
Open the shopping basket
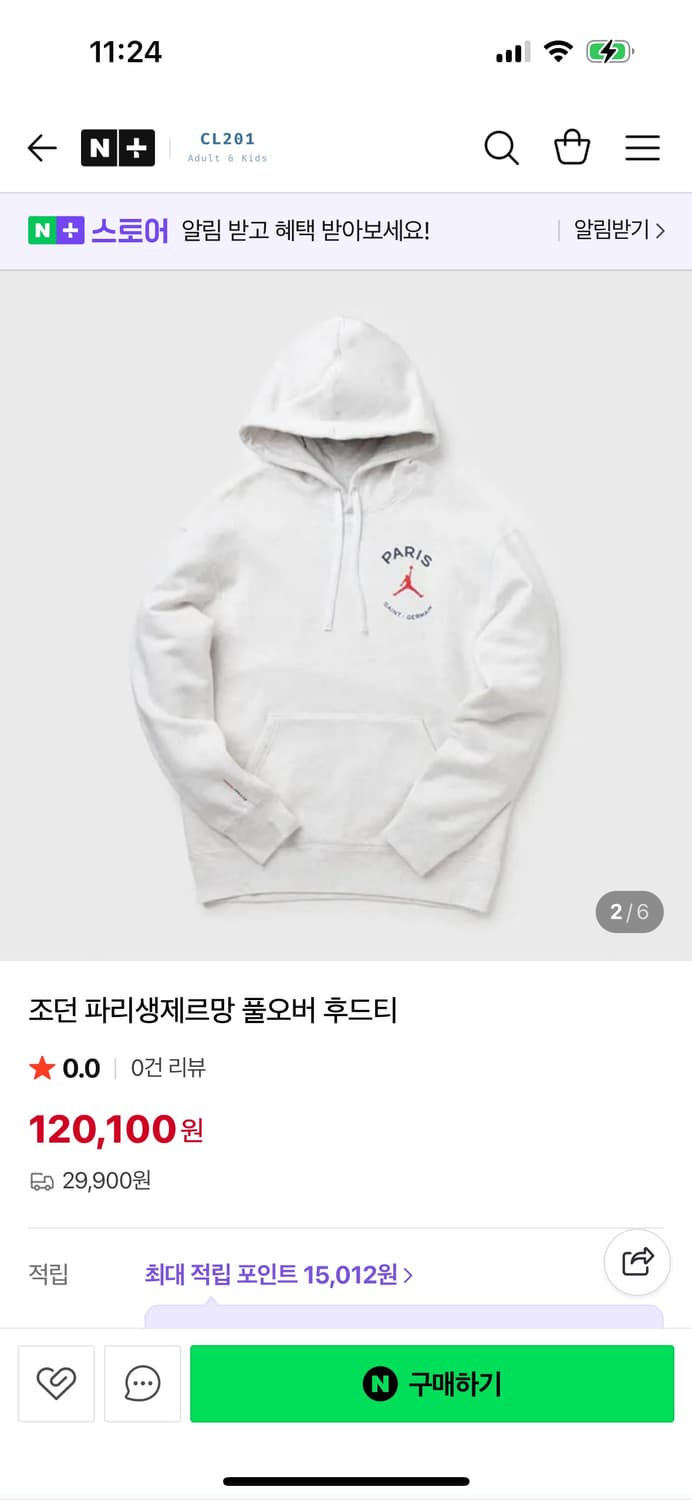tap(572, 149)
